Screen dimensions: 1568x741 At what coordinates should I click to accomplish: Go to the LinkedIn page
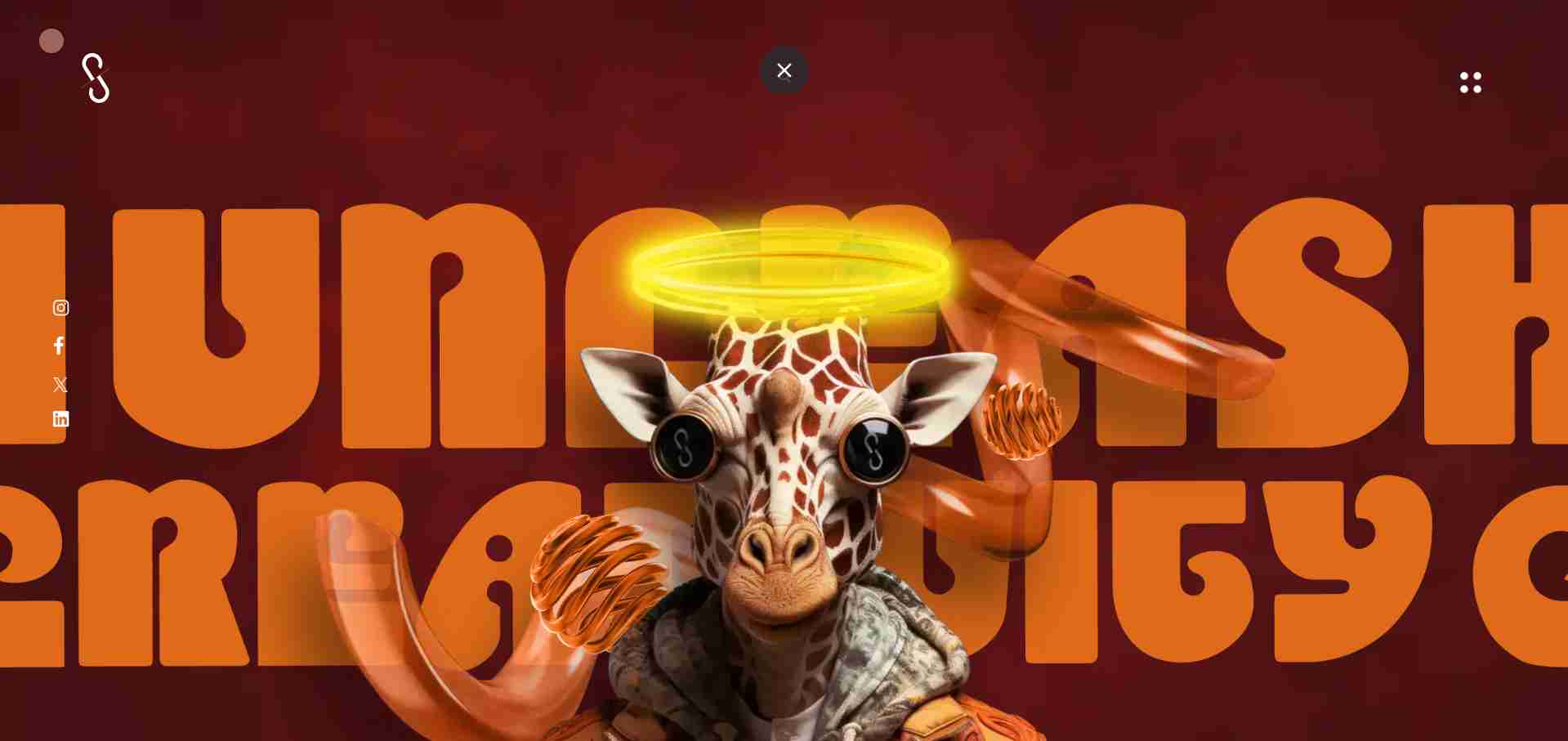(x=60, y=419)
